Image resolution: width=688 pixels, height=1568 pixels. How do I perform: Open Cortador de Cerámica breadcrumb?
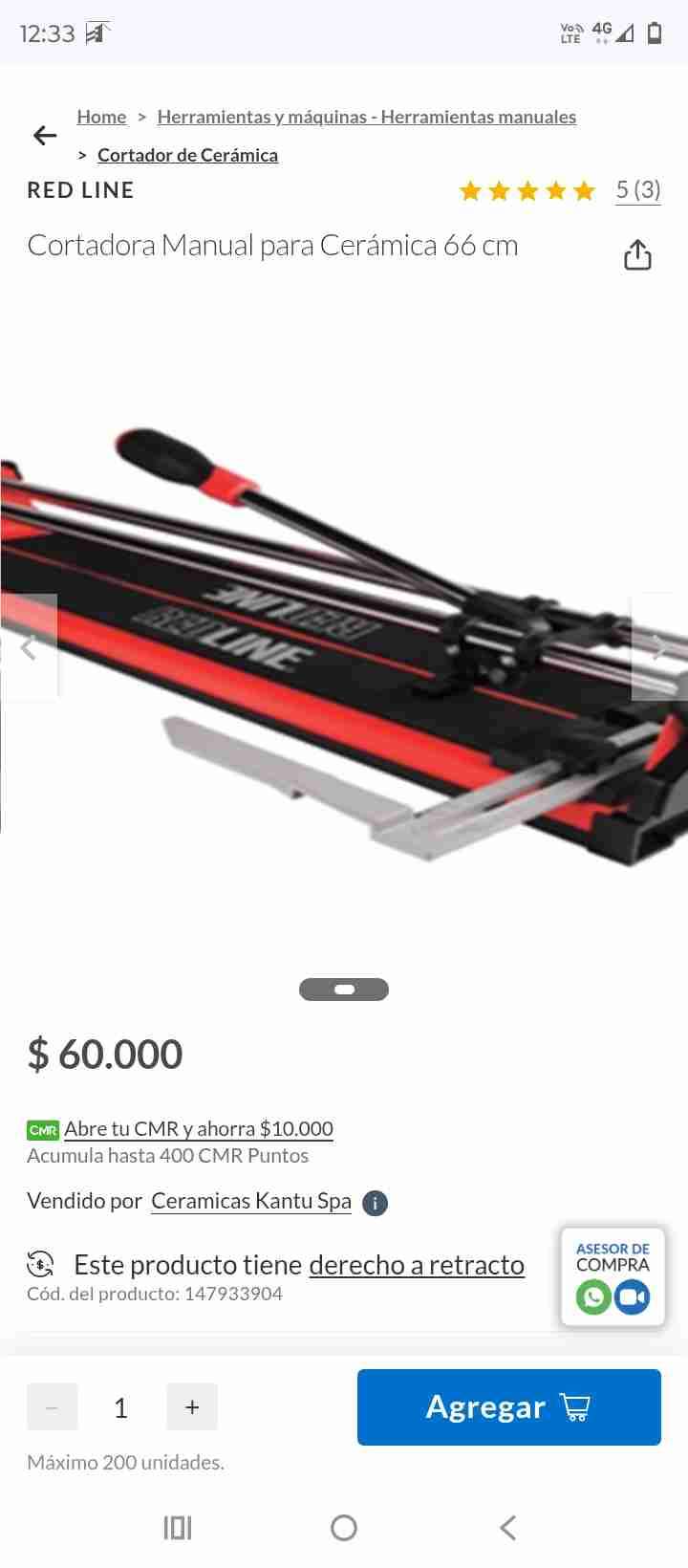(187, 155)
